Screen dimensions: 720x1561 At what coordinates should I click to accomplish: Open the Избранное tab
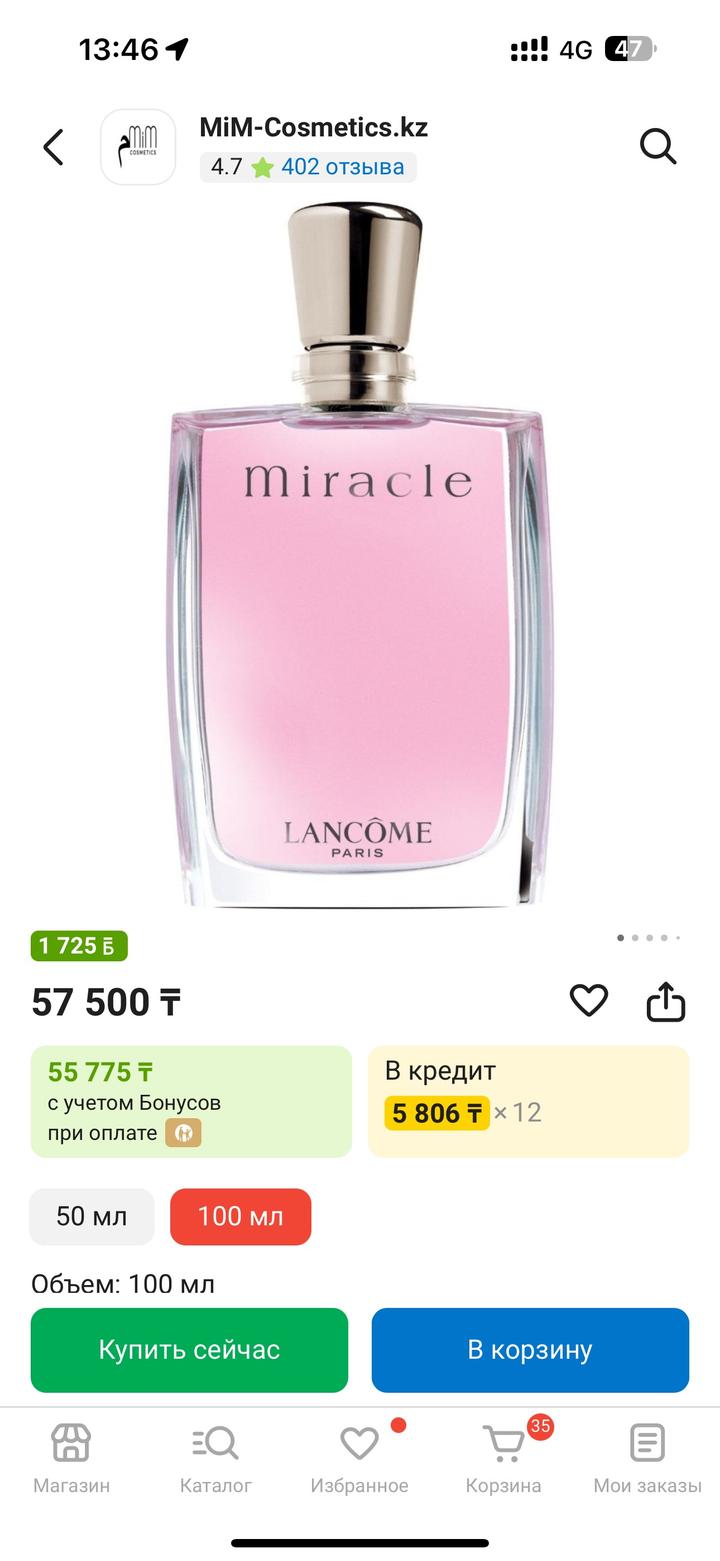(x=359, y=1458)
